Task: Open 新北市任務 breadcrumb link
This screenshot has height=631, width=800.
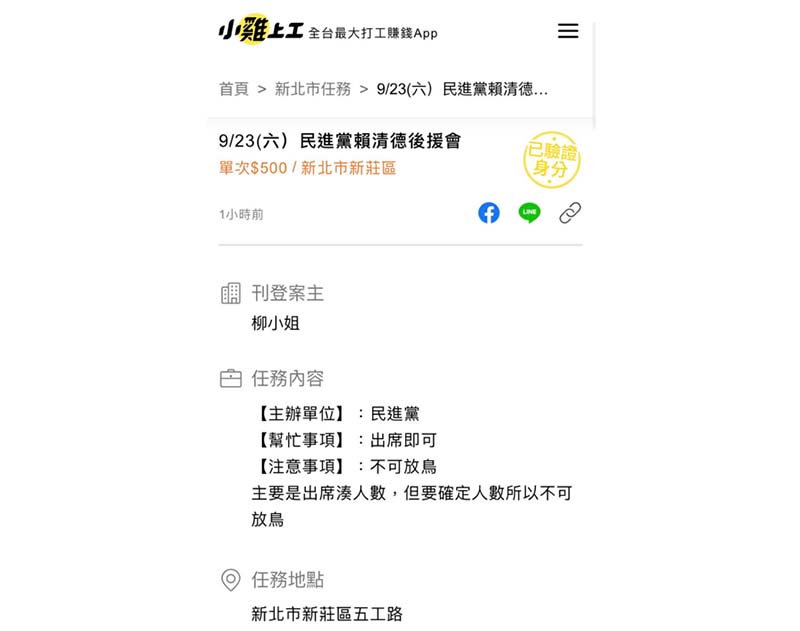Action: pos(313,89)
